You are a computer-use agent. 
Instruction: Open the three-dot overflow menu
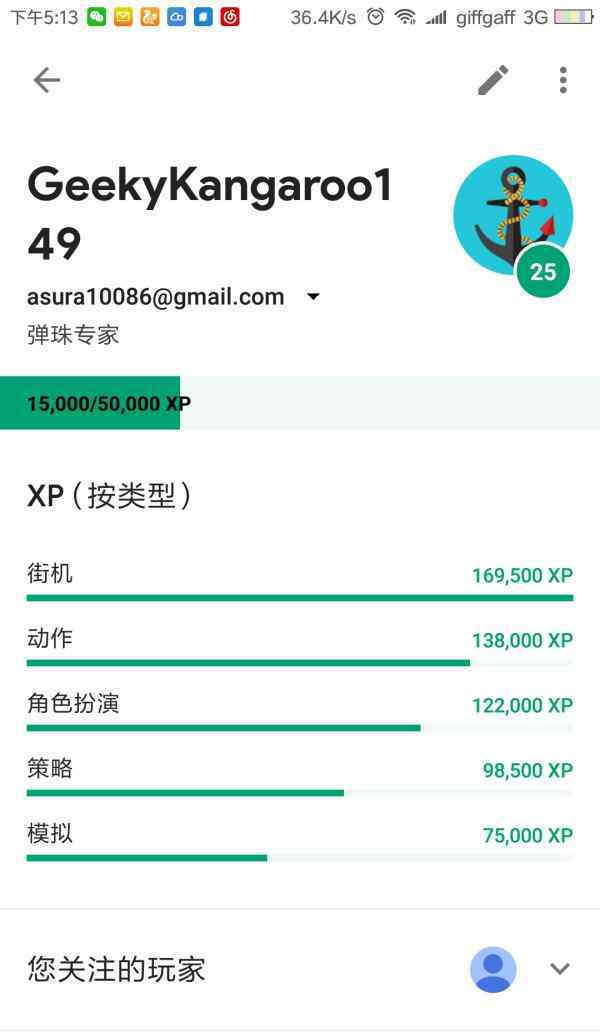pyautogui.click(x=563, y=80)
